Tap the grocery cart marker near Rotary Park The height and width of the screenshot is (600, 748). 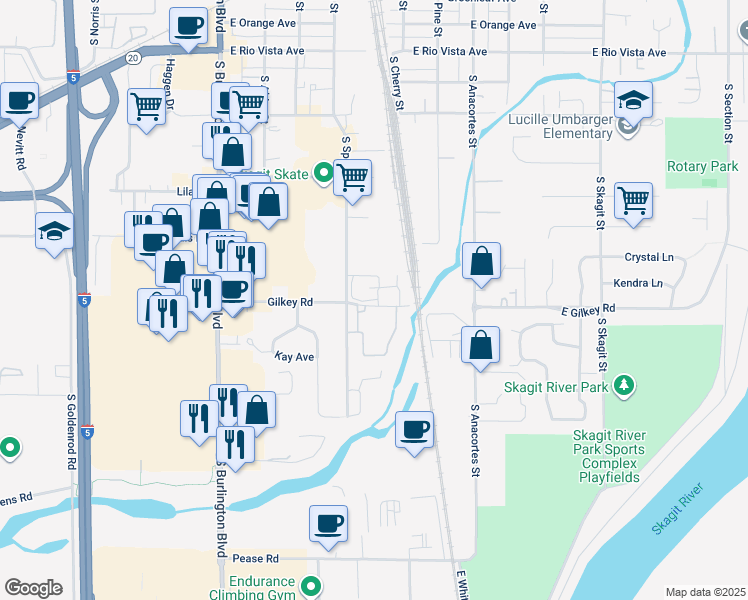[634, 203]
